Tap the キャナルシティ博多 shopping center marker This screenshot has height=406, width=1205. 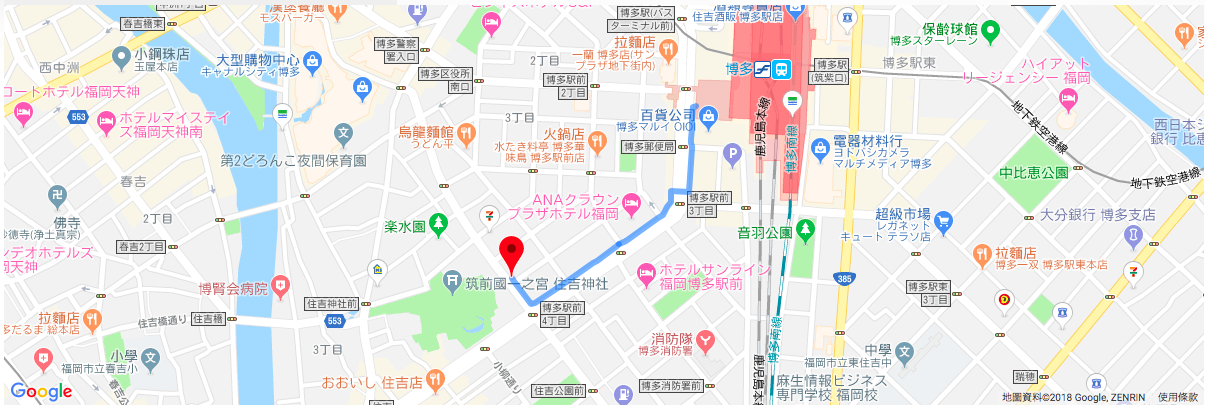click(x=313, y=61)
